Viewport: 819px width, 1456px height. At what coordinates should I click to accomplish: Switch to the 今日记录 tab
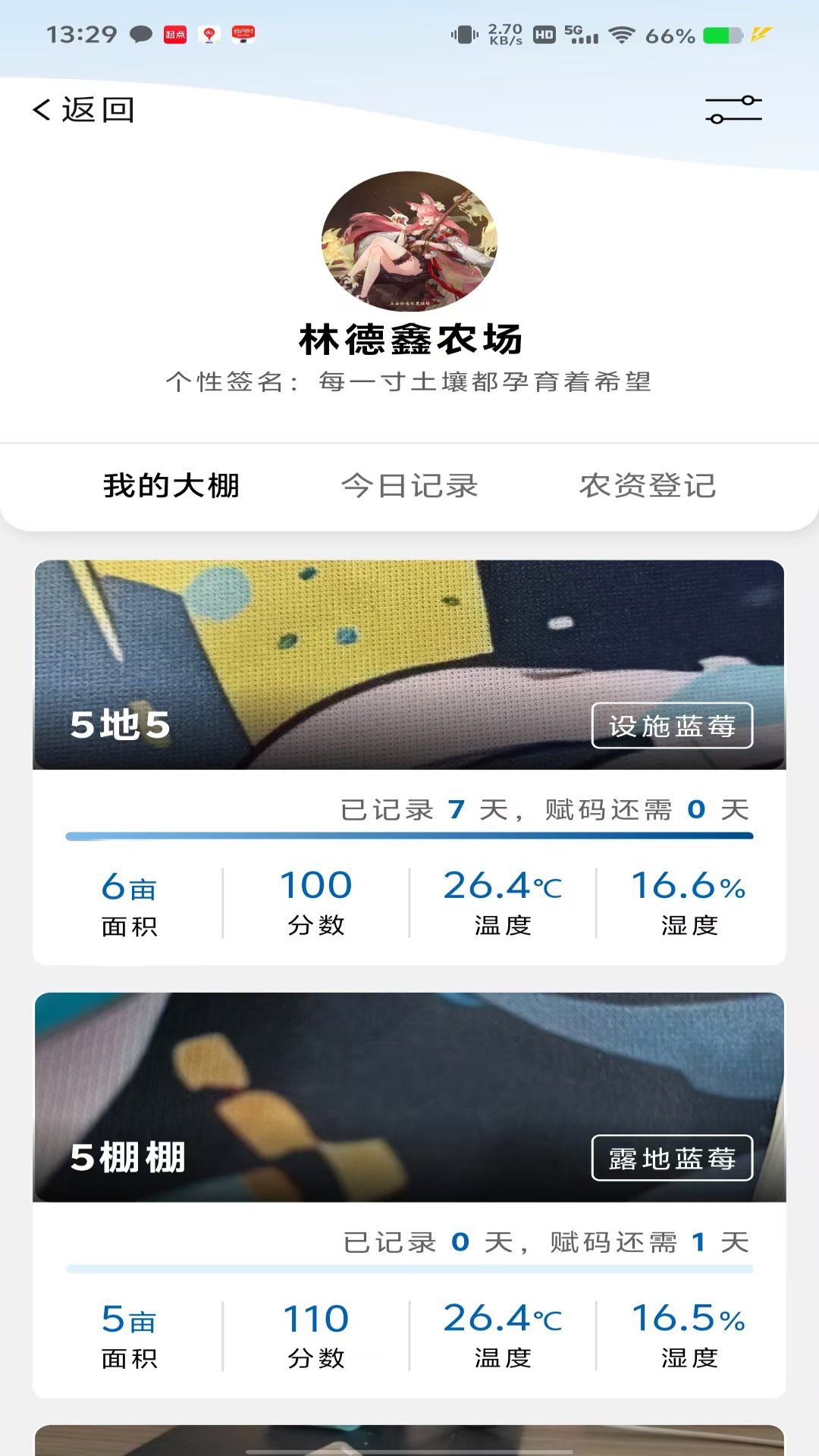tap(409, 486)
